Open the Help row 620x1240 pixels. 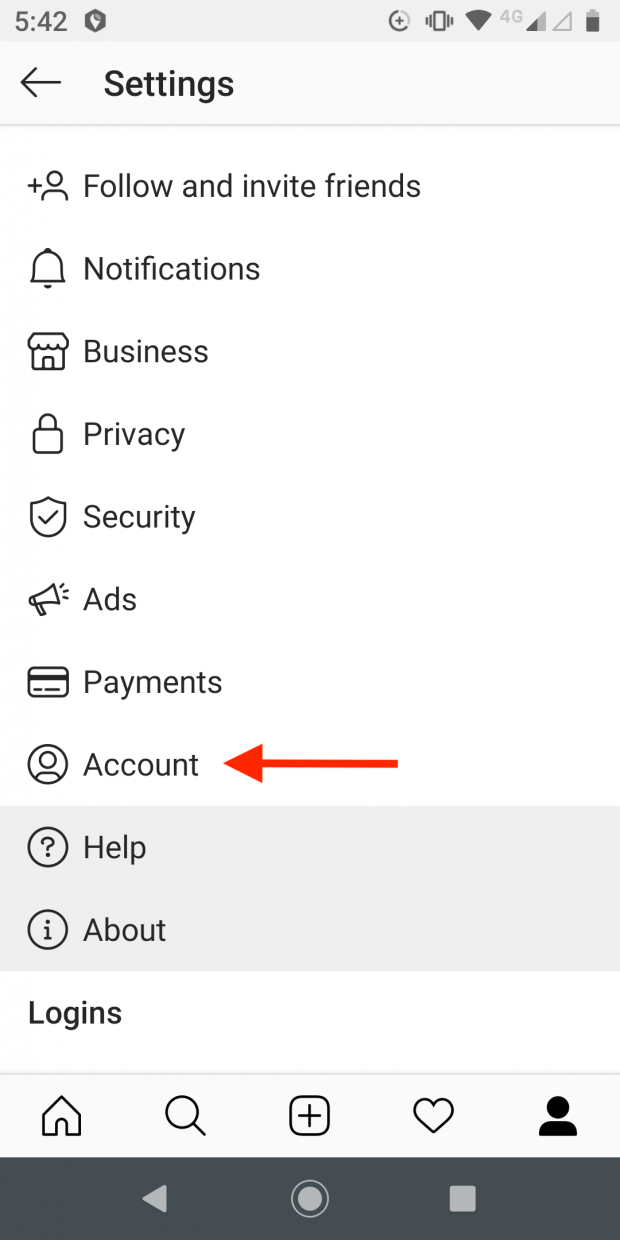(114, 848)
